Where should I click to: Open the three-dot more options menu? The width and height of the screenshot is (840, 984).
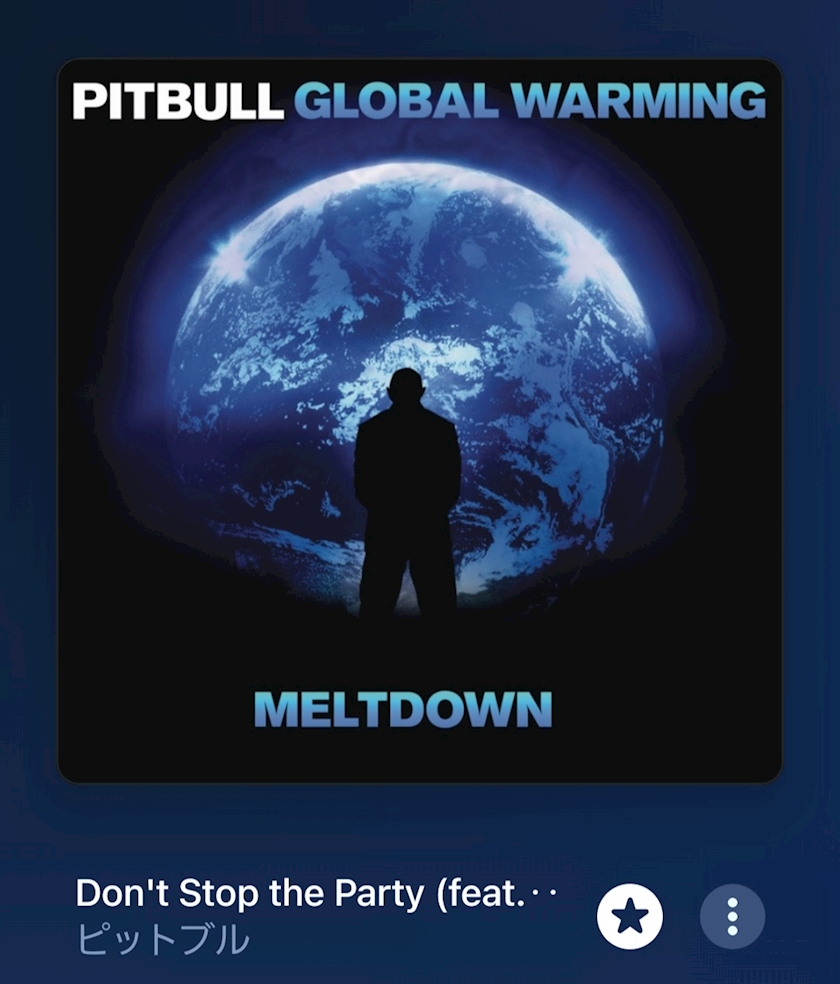coord(732,915)
